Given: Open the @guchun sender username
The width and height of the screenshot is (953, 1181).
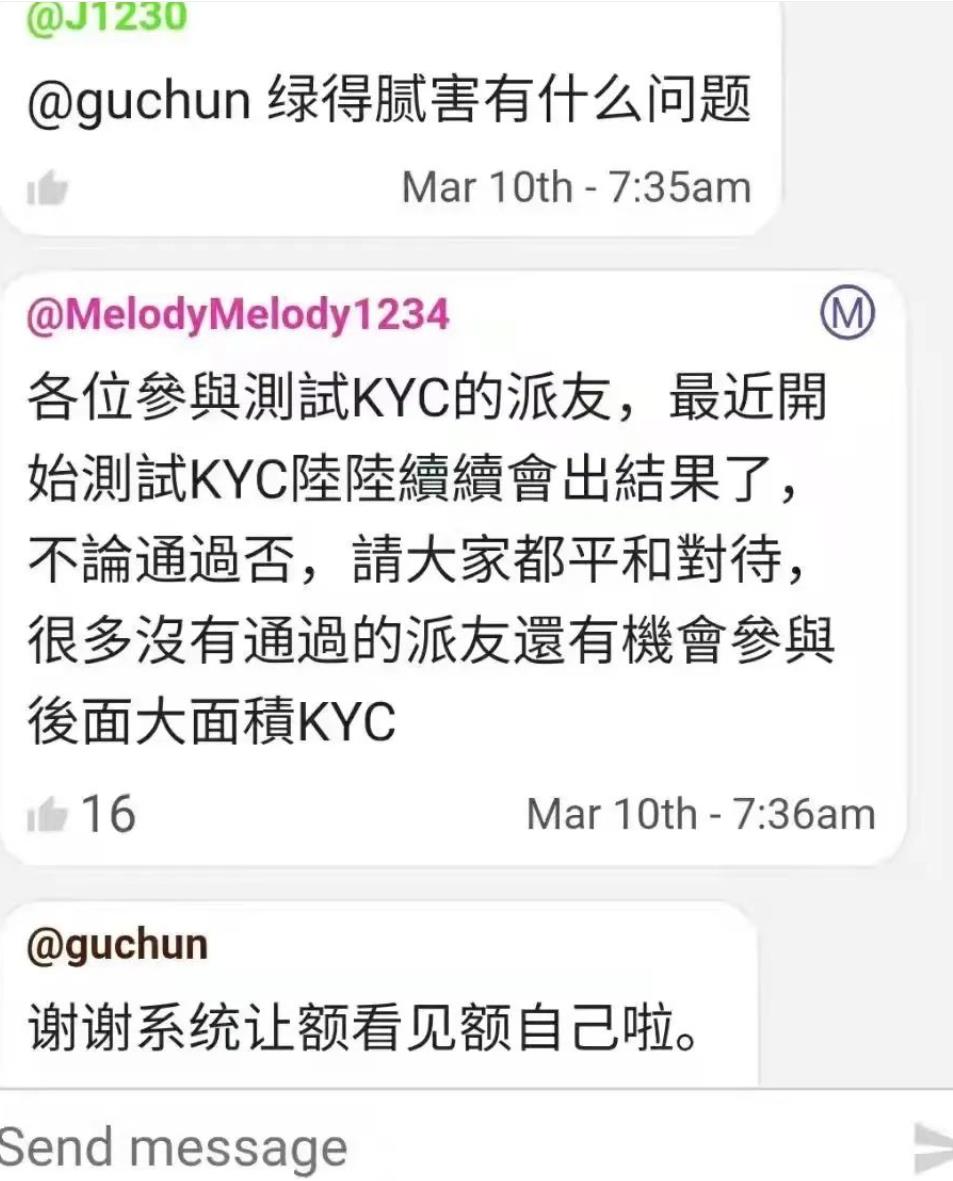Looking at the screenshot, I should click(118, 945).
